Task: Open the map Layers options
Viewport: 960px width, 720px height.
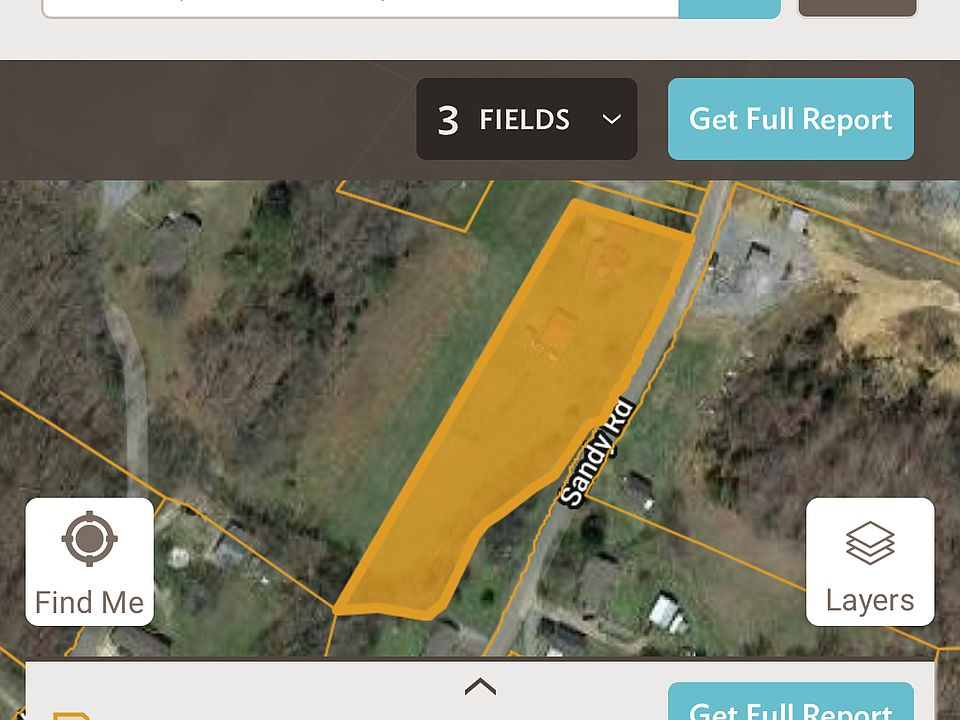Action: pos(869,561)
